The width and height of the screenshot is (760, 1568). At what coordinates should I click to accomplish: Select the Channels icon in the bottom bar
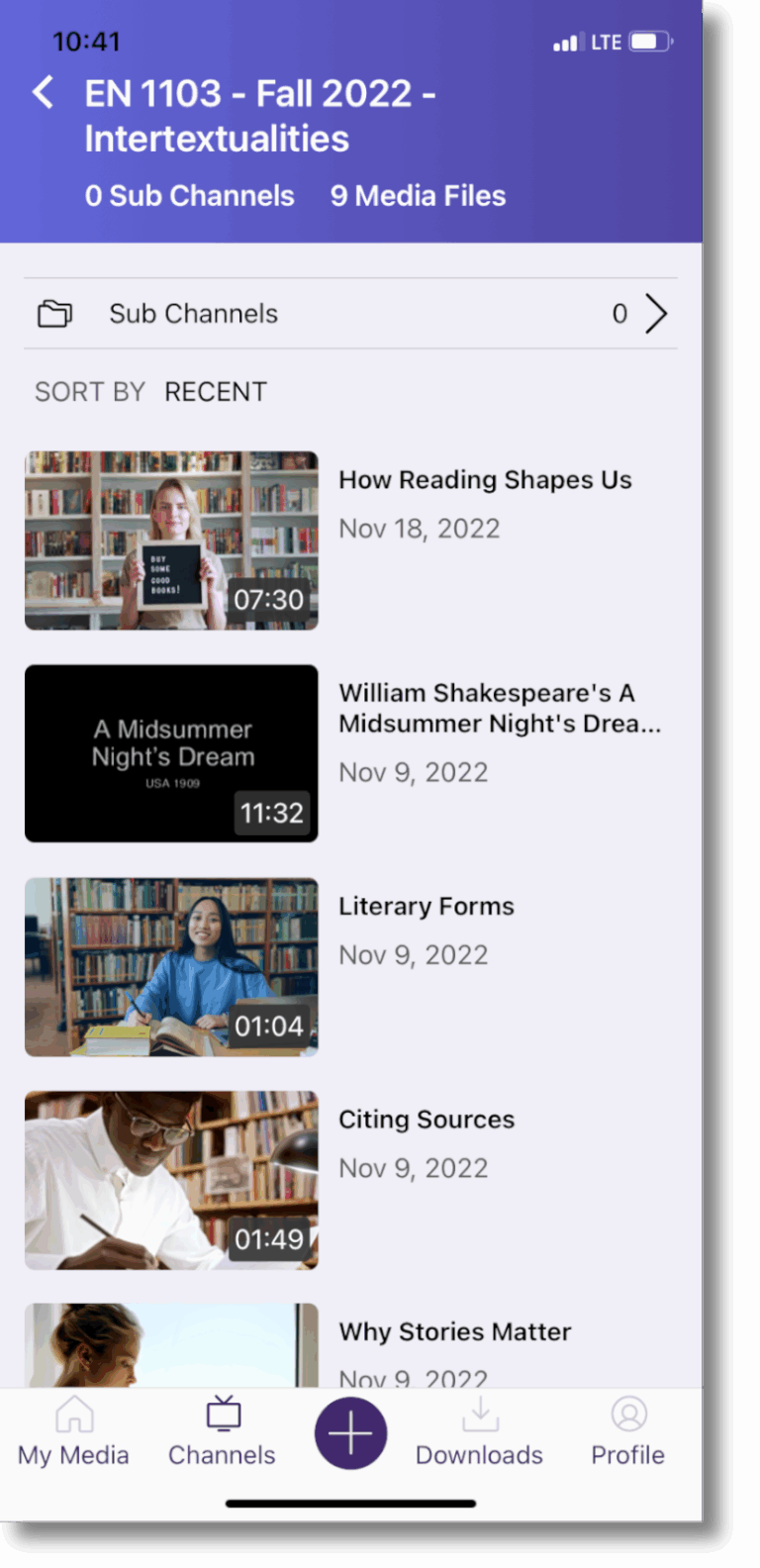tap(221, 1431)
